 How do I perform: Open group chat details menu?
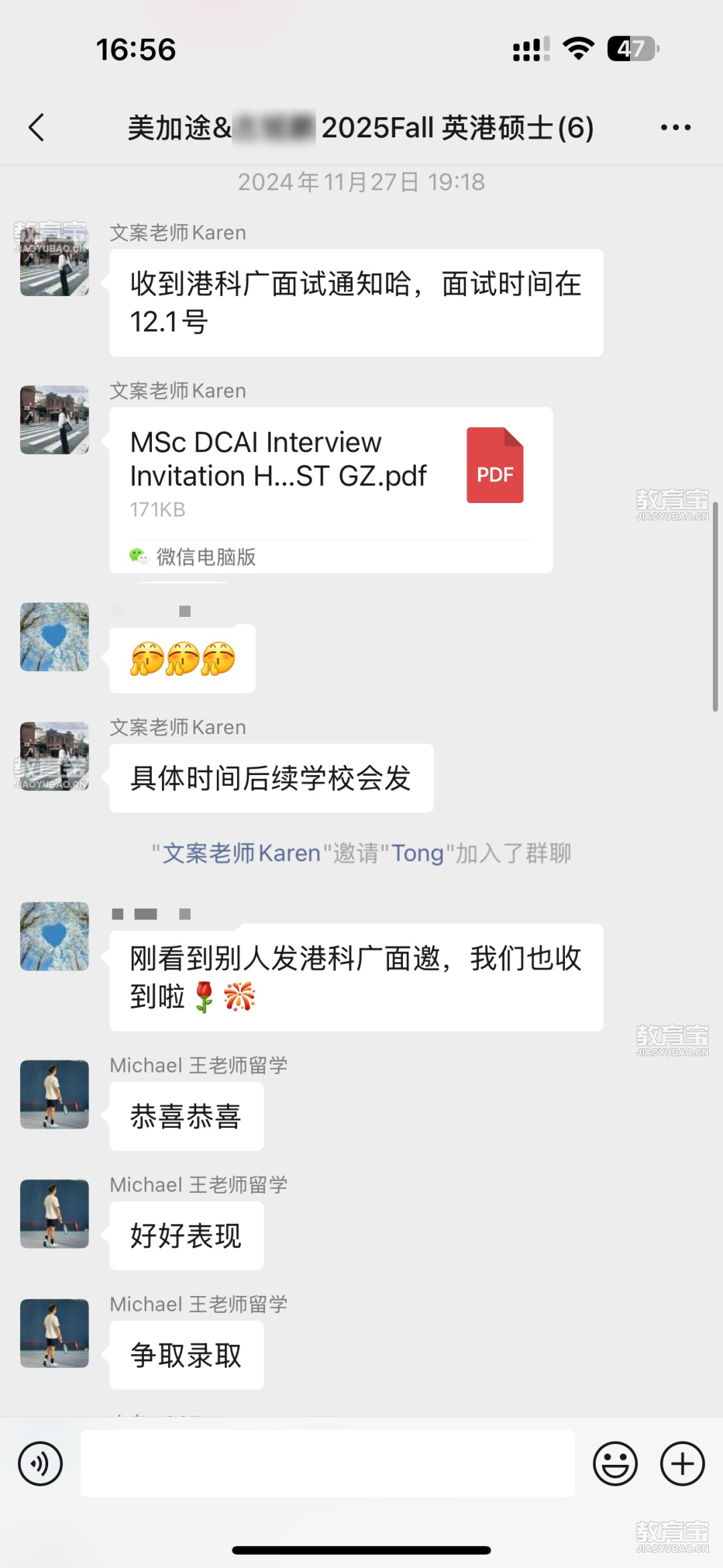coord(675,127)
